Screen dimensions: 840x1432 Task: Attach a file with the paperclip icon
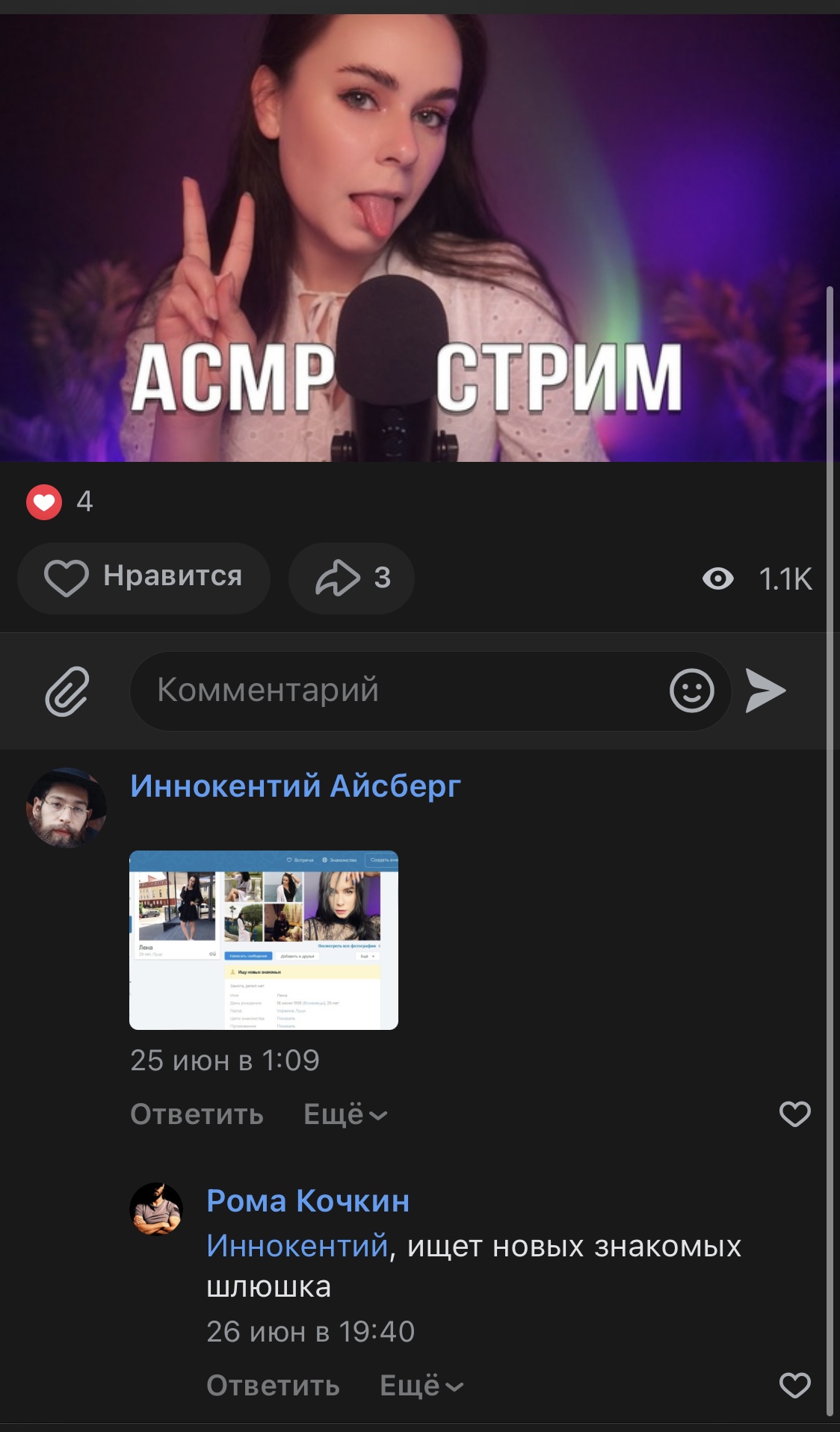coord(67,691)
